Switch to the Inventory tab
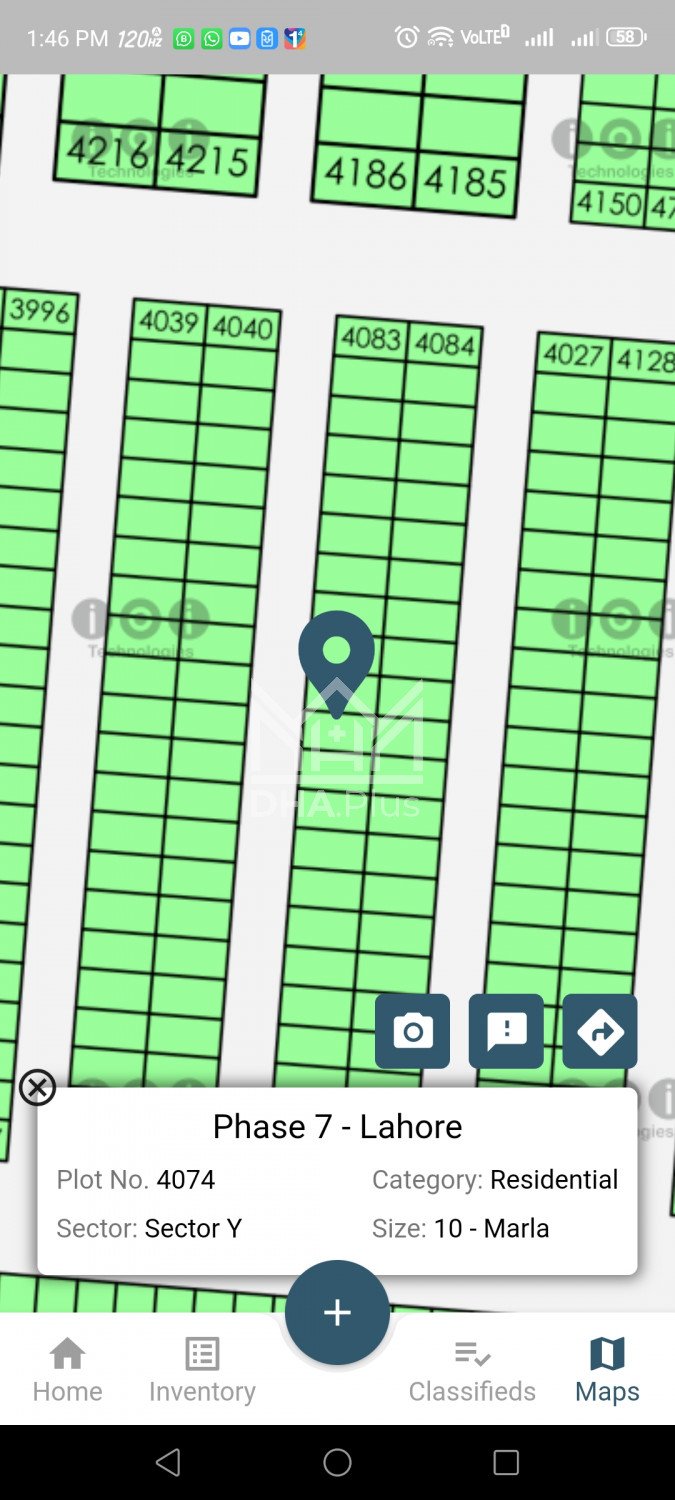675x1500 pixels. point(202,1370)
